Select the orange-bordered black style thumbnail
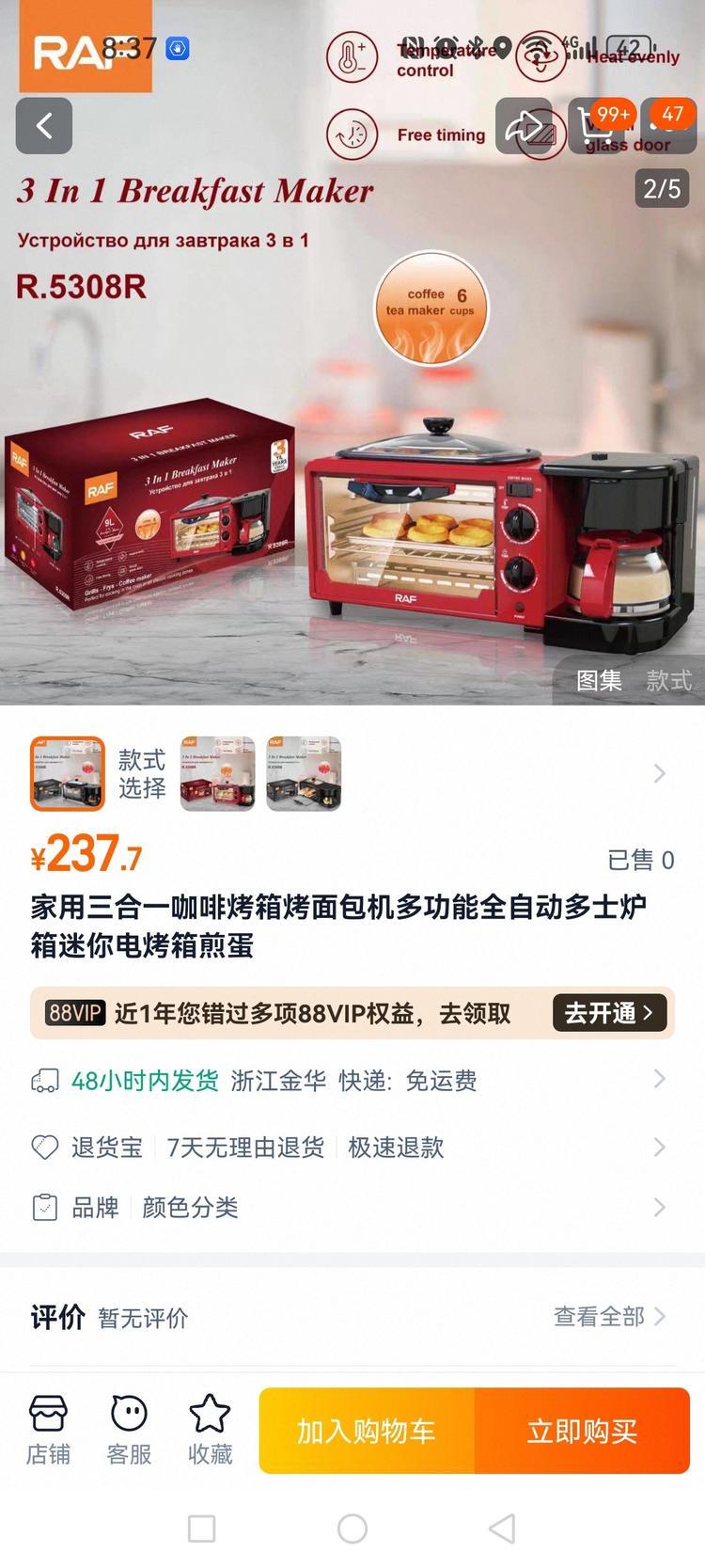Screen dimensions: 705x1568 click(x=68, y=773)
